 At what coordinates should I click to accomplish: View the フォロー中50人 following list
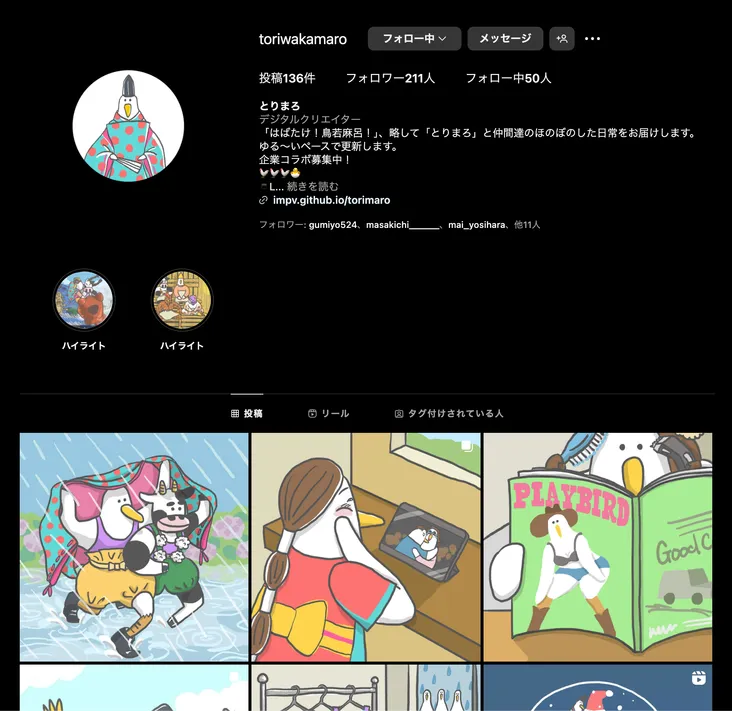[508, 78]
